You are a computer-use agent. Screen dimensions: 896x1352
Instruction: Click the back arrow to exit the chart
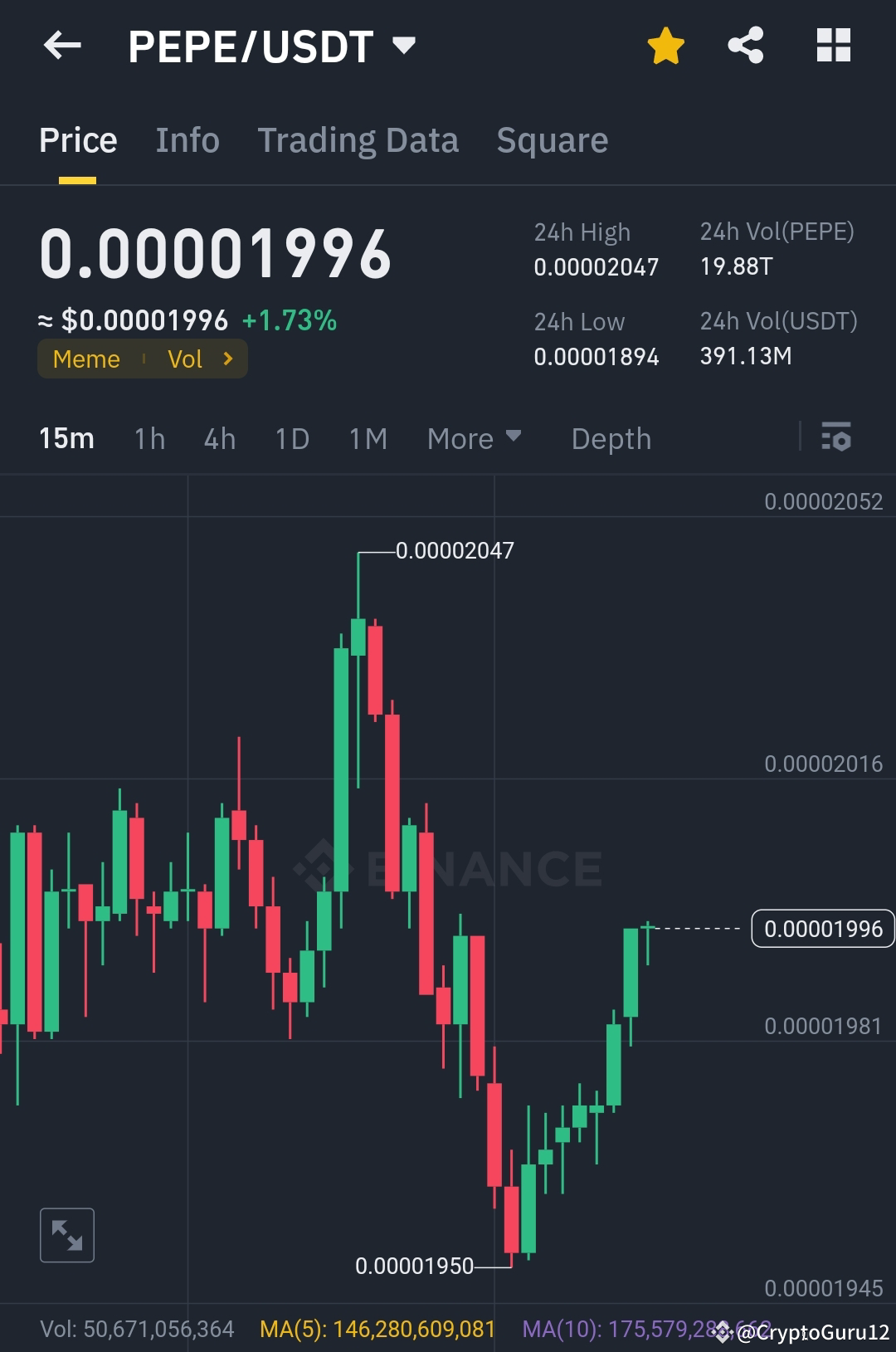62,46
